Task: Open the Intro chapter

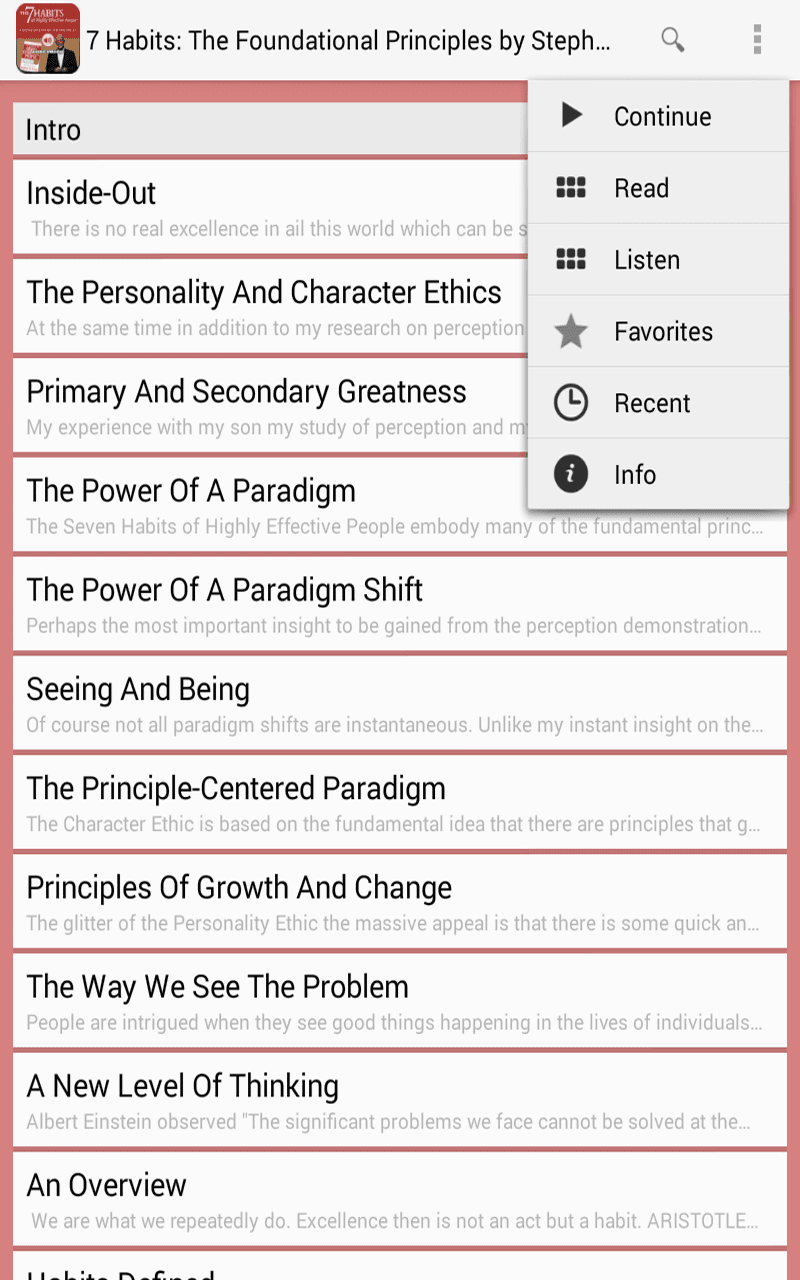Action: pos(260,129)
